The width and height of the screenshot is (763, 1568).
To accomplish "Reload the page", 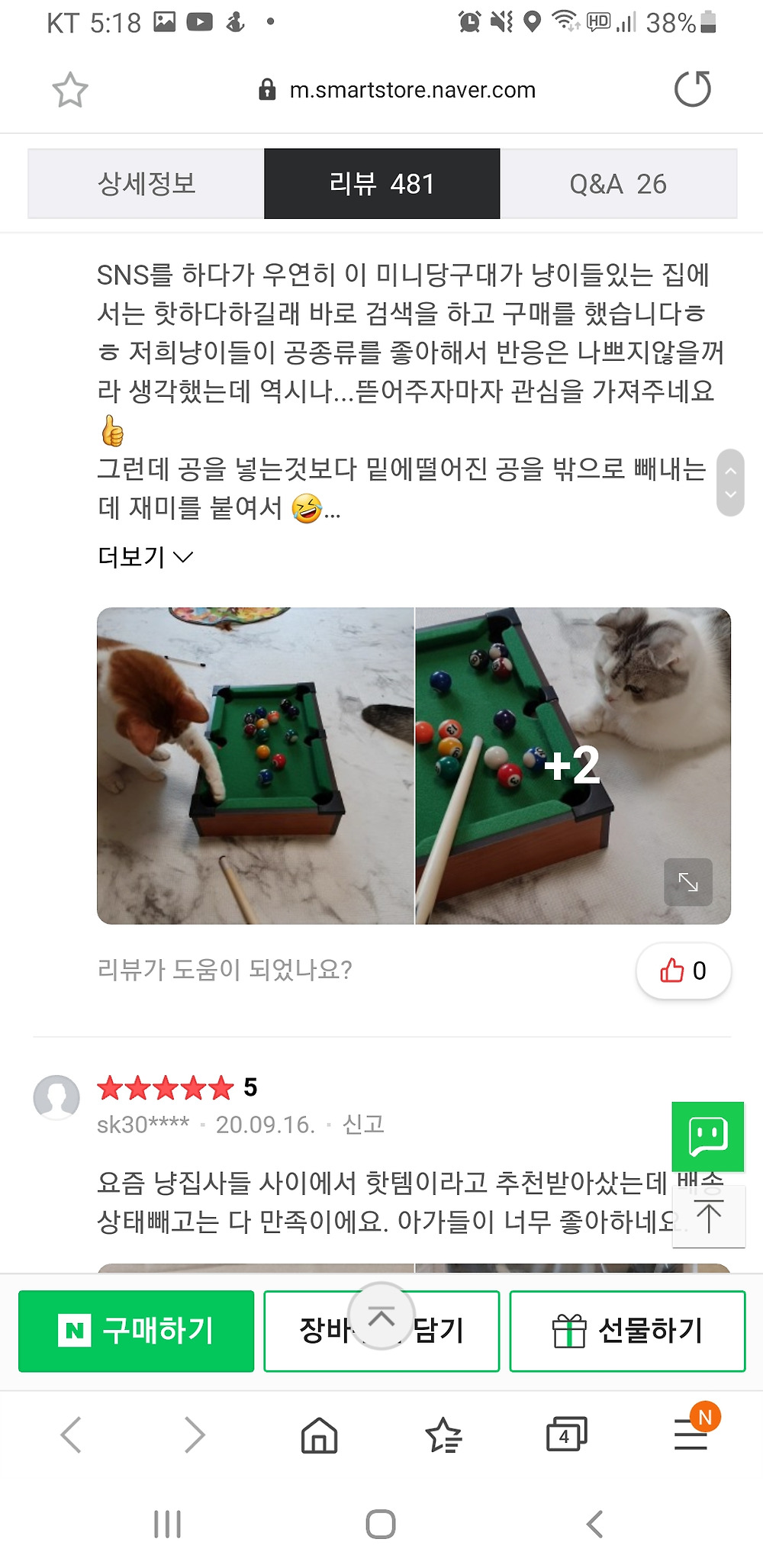I will tap(692, 89).
